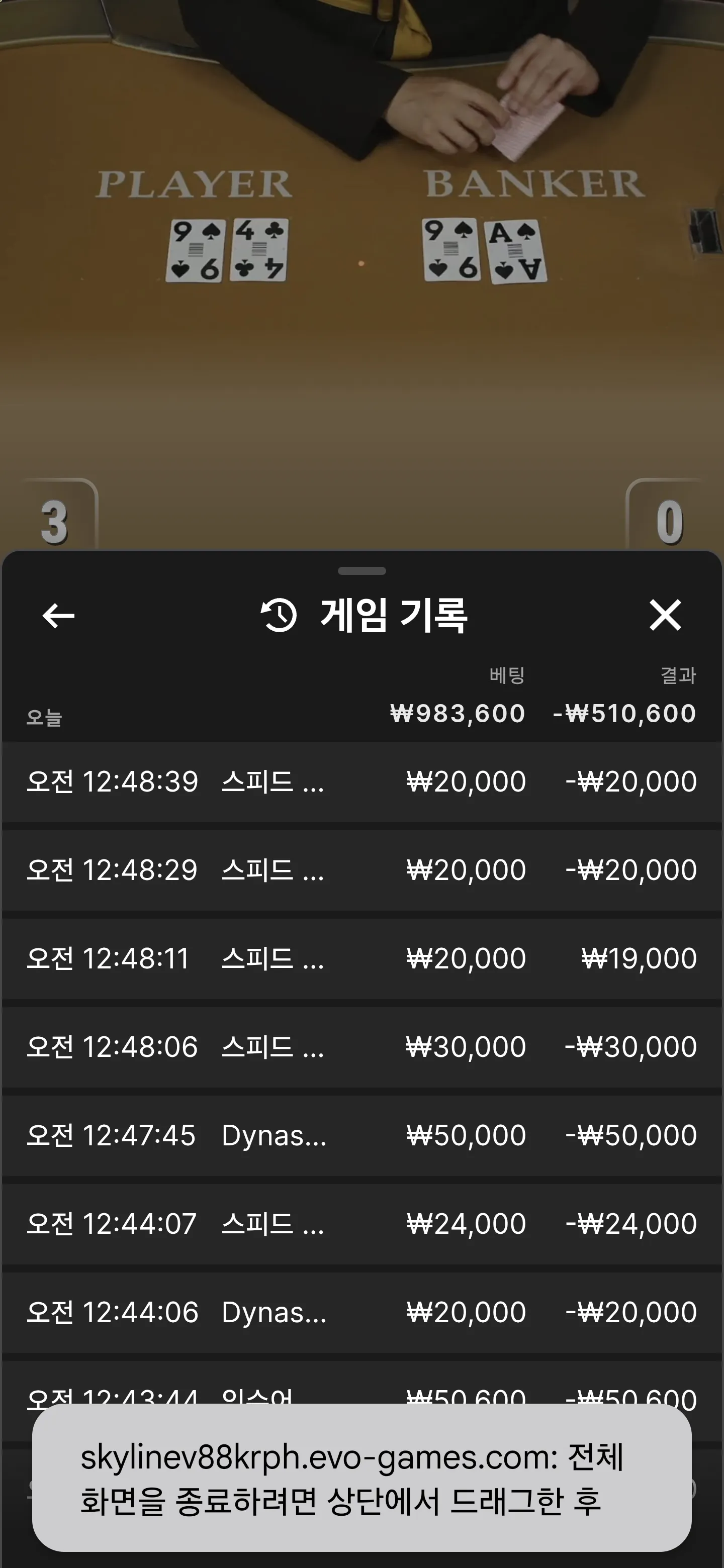Viewport: 724px width, 1568px height.
Task: Go back from the game history panel
Action: click(x=58, y=616)
